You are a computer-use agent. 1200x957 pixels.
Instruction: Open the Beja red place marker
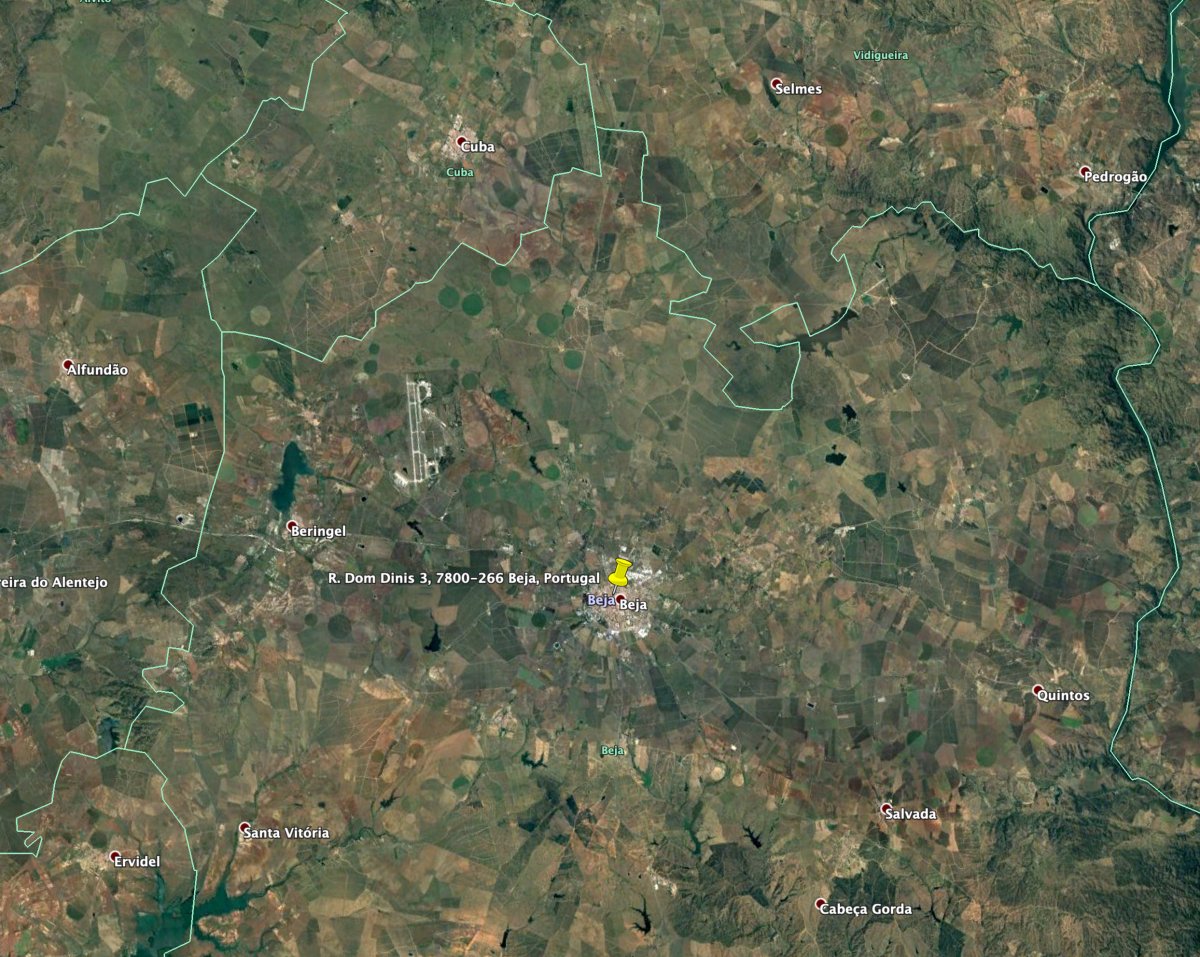tap(621, 599)
